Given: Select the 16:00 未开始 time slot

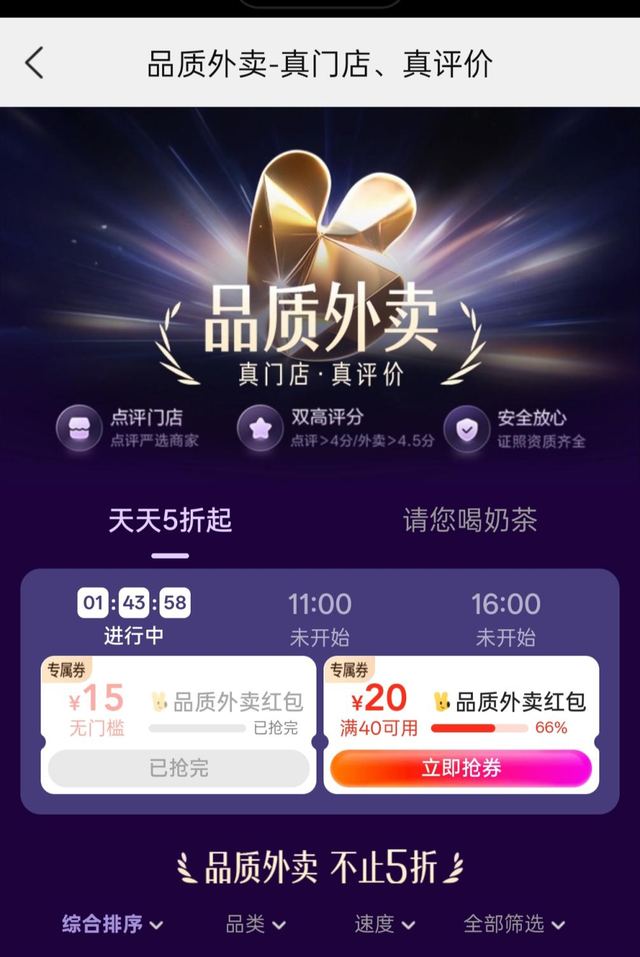Looking at the screenshot, I should 506,619.
